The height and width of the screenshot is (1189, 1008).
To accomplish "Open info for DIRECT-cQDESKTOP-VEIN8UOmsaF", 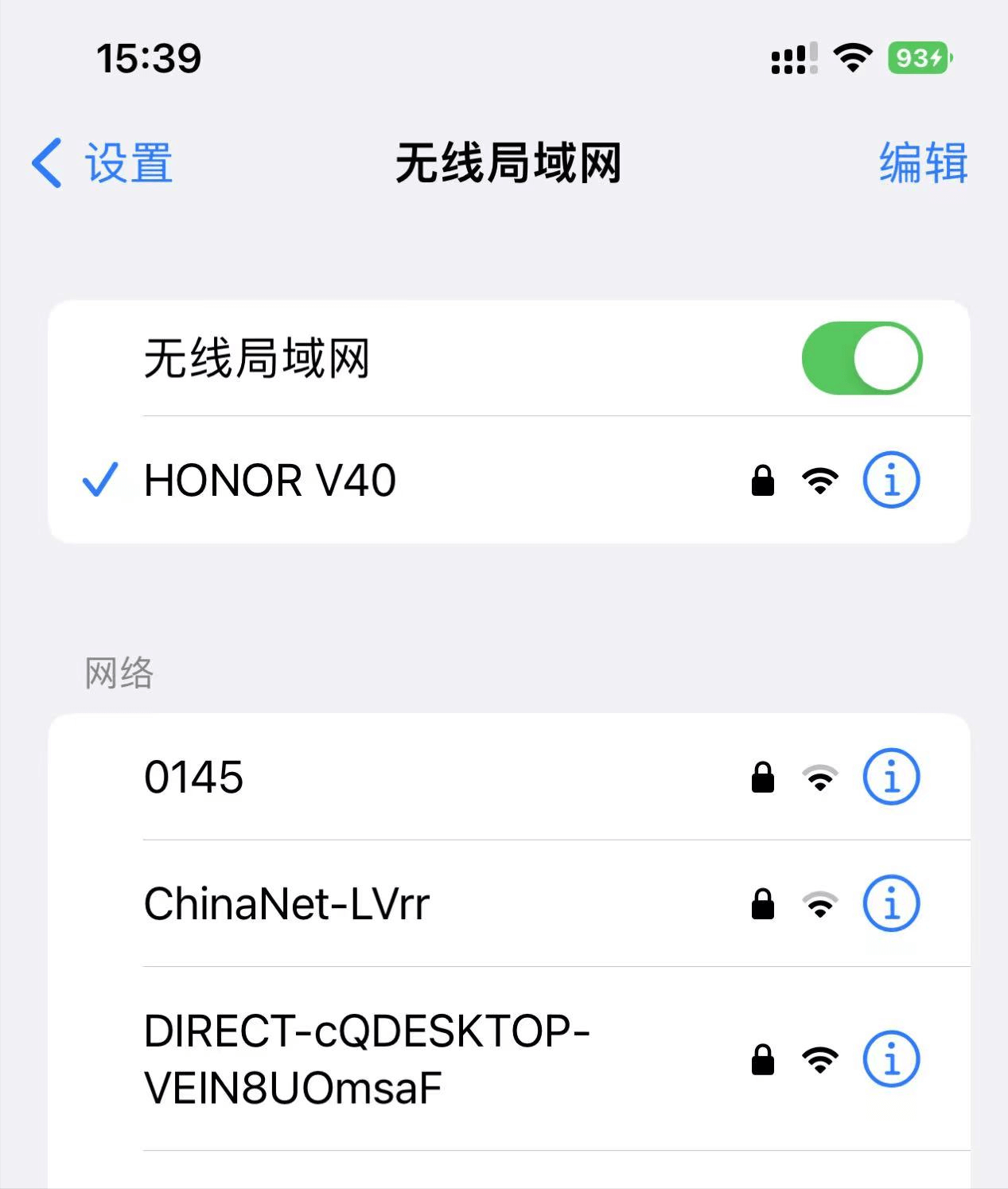I will click(x=891, y=1059).
